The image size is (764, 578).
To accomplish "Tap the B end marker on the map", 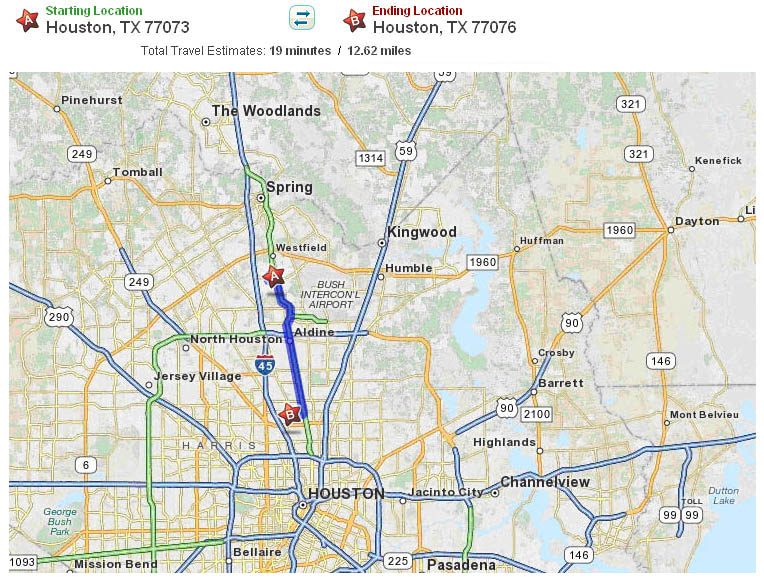I will click(x=291, y=412).
